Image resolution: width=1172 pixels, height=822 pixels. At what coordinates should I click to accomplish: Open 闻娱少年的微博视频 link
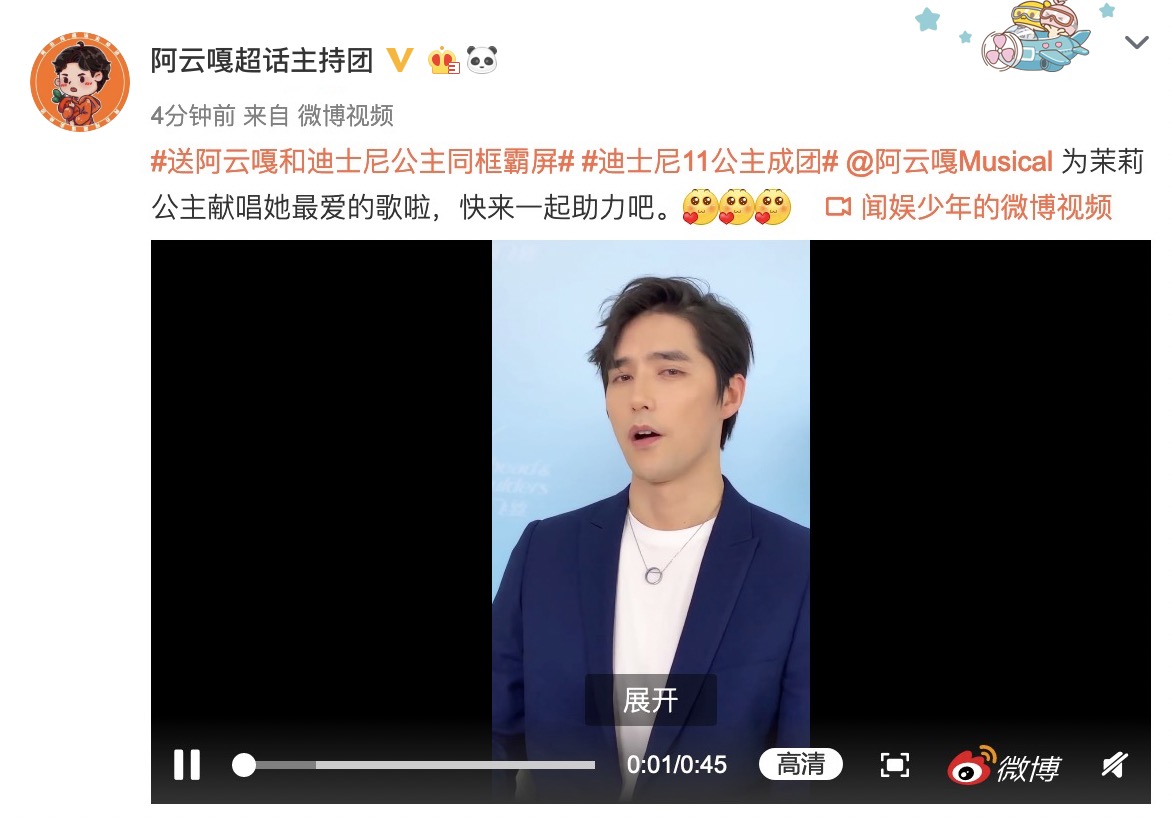pos(970,207)
